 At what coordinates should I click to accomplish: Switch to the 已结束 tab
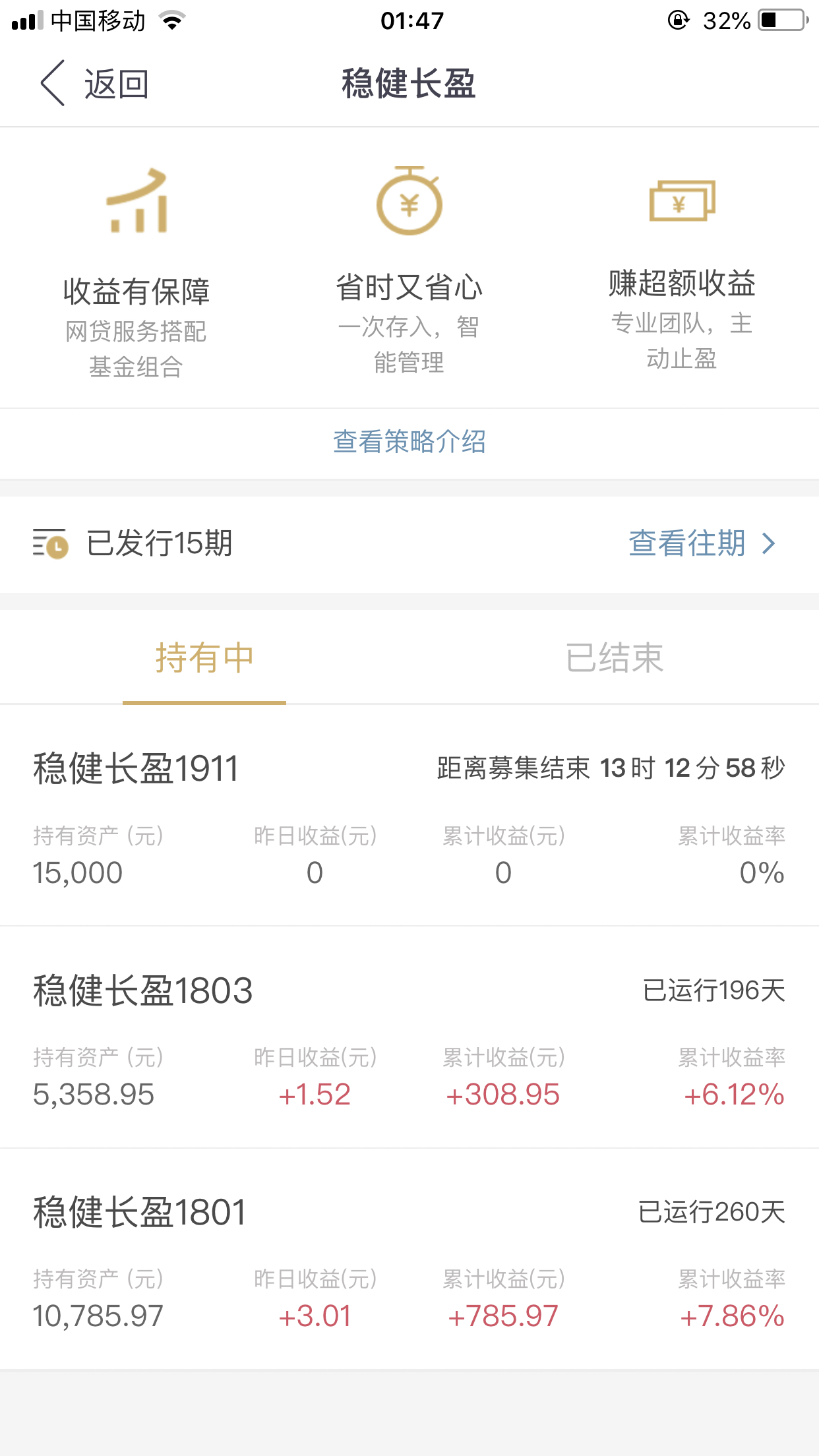pyautogui.click(x=614, y=657)
